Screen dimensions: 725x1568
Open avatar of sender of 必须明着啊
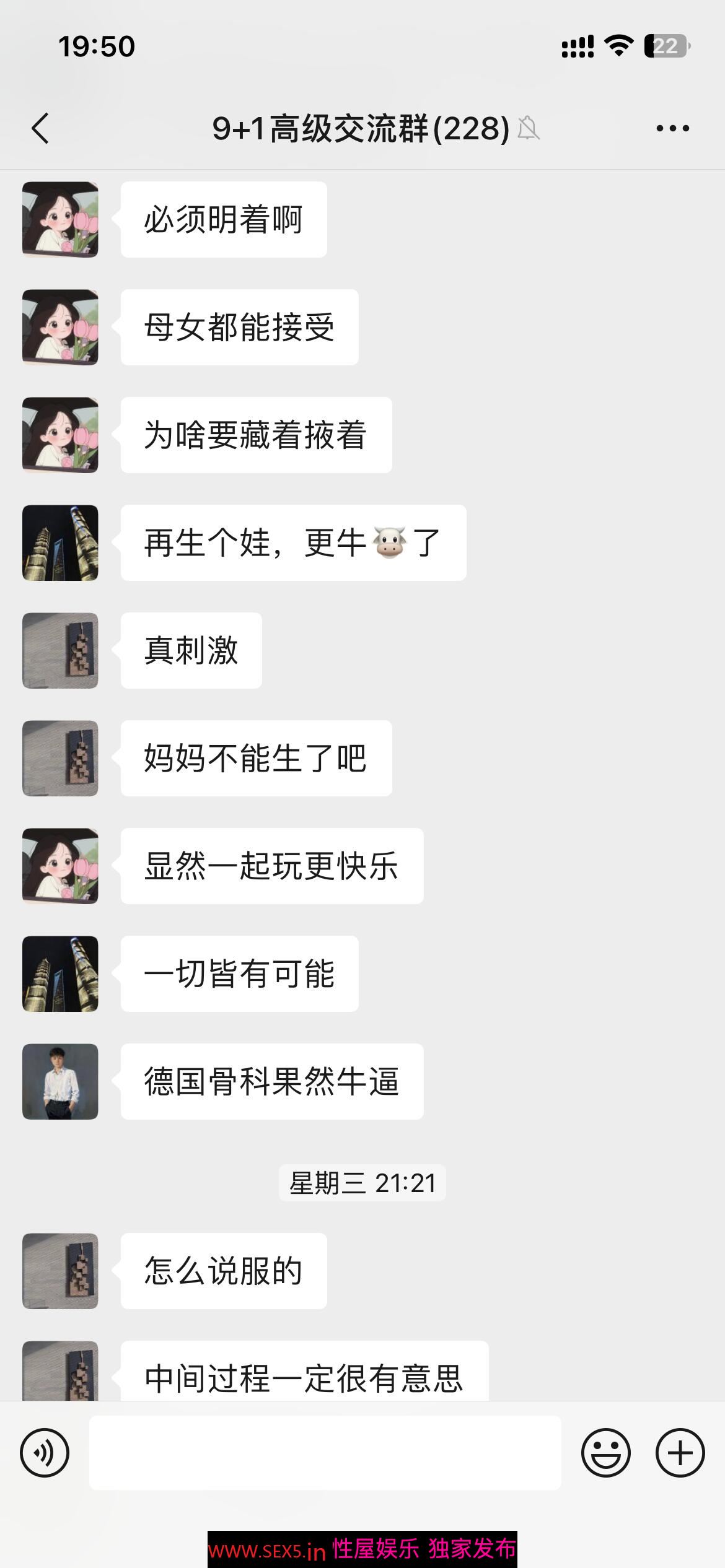click(x=60, y=219)
